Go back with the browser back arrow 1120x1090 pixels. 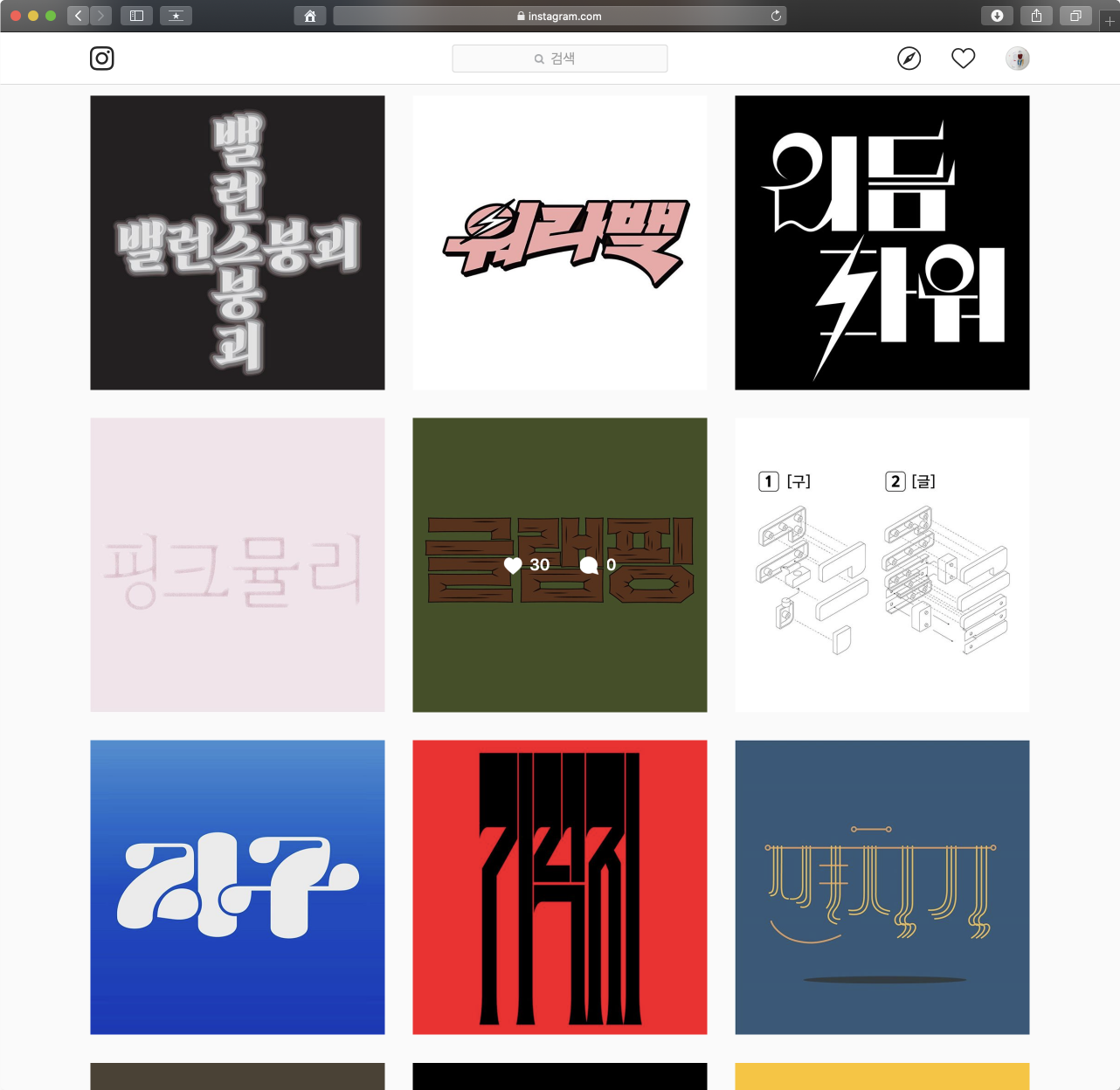tap(79, 16)
